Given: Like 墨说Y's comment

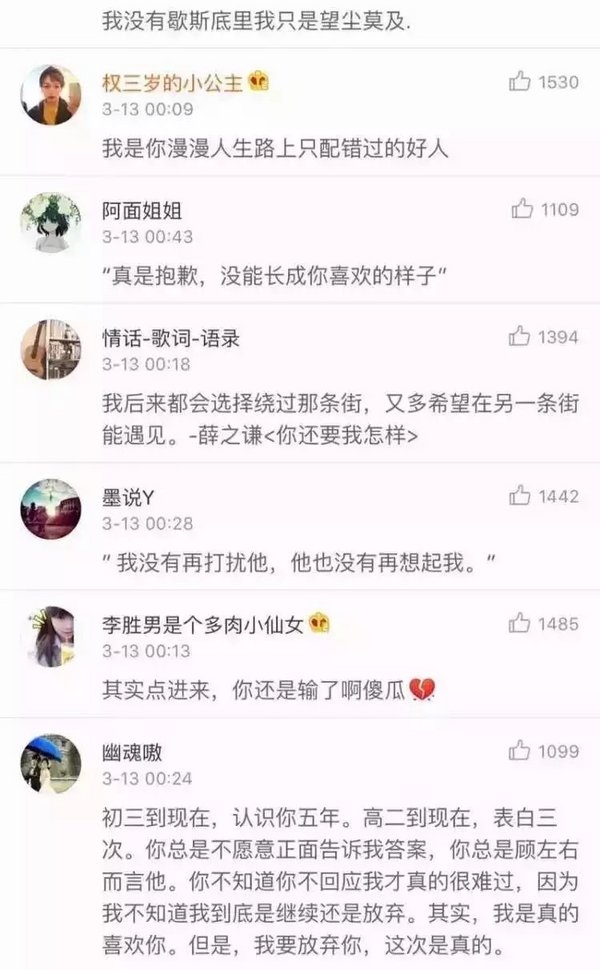Looking at the screenshot, I should [519, 495].
